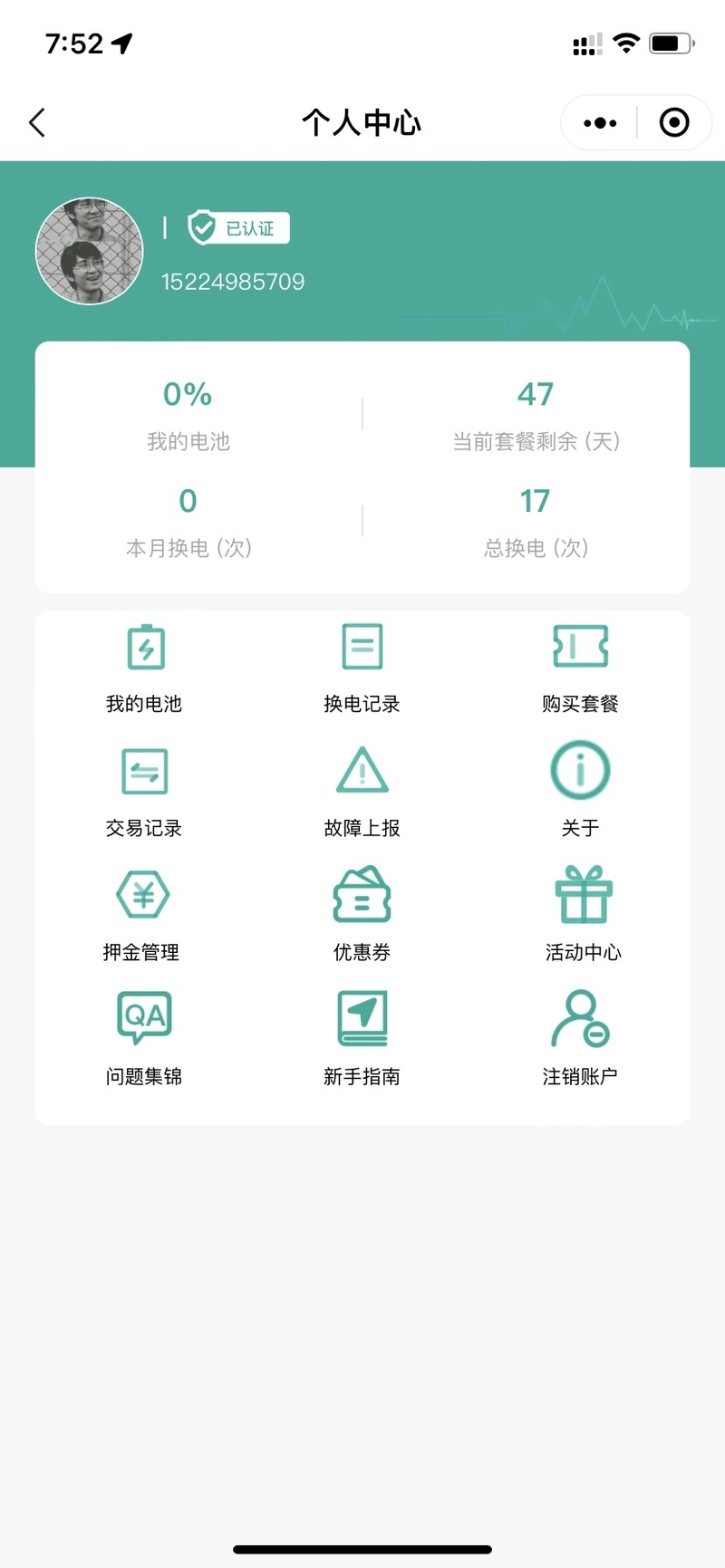The width and height of the screenshot is (725, 1568).
Task: Visit 活动中心
Action: [x=583, y=915]
